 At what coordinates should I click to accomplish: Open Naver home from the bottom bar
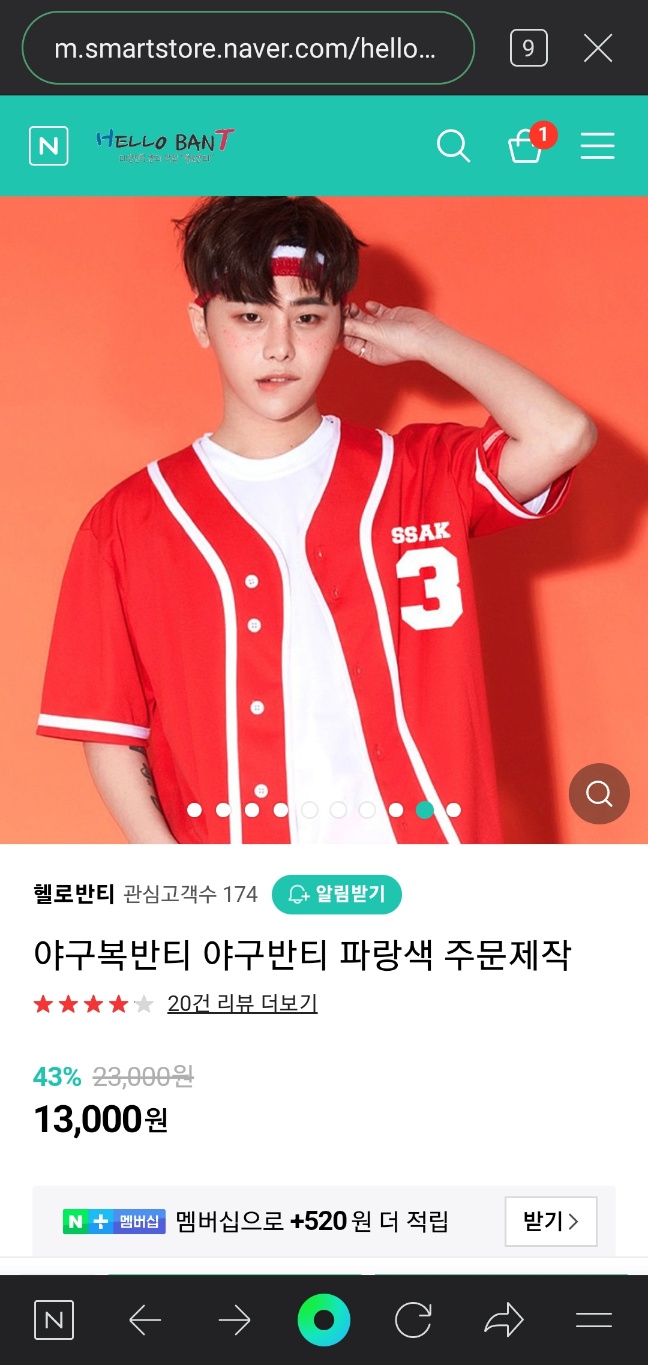(54, 1321)
